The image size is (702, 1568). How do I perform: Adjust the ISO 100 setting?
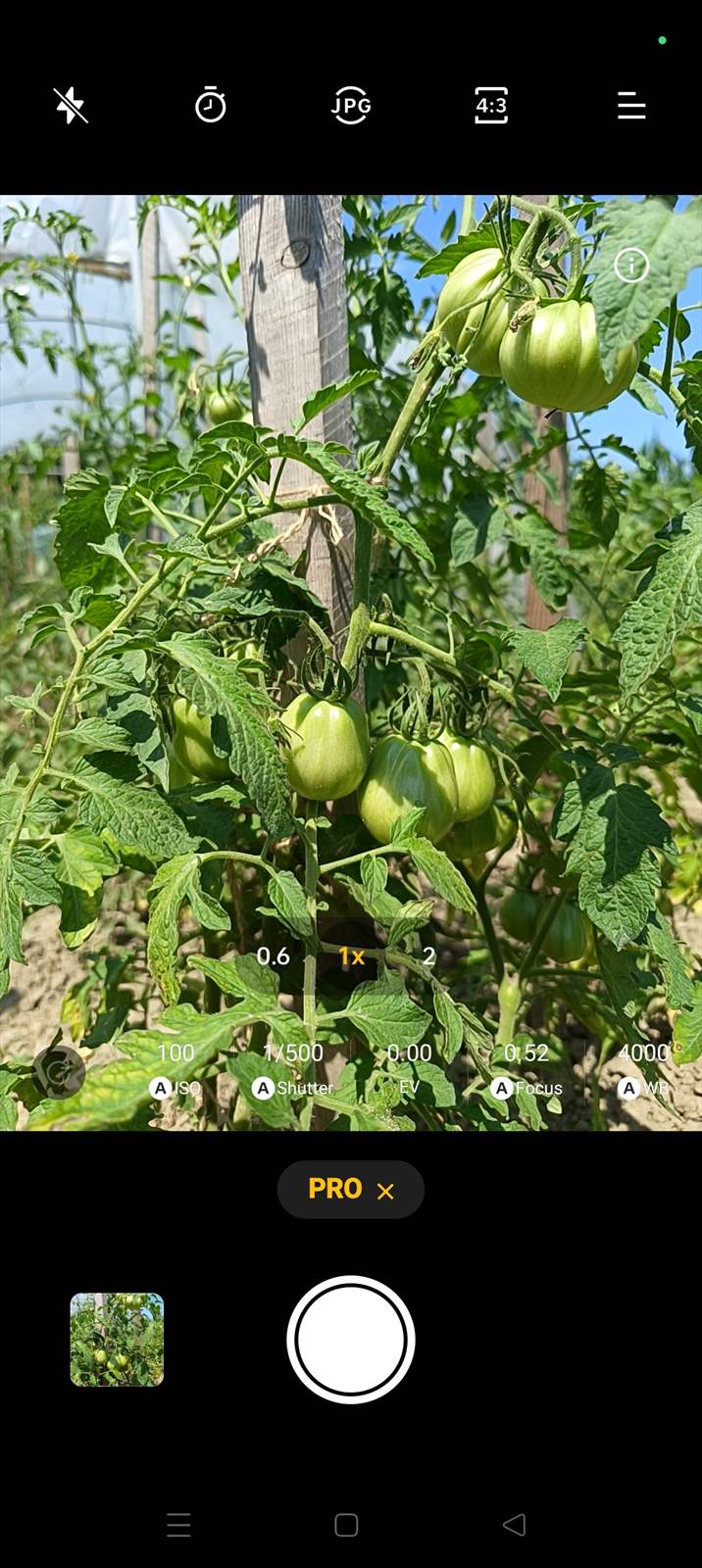[x=175, y=1068]
